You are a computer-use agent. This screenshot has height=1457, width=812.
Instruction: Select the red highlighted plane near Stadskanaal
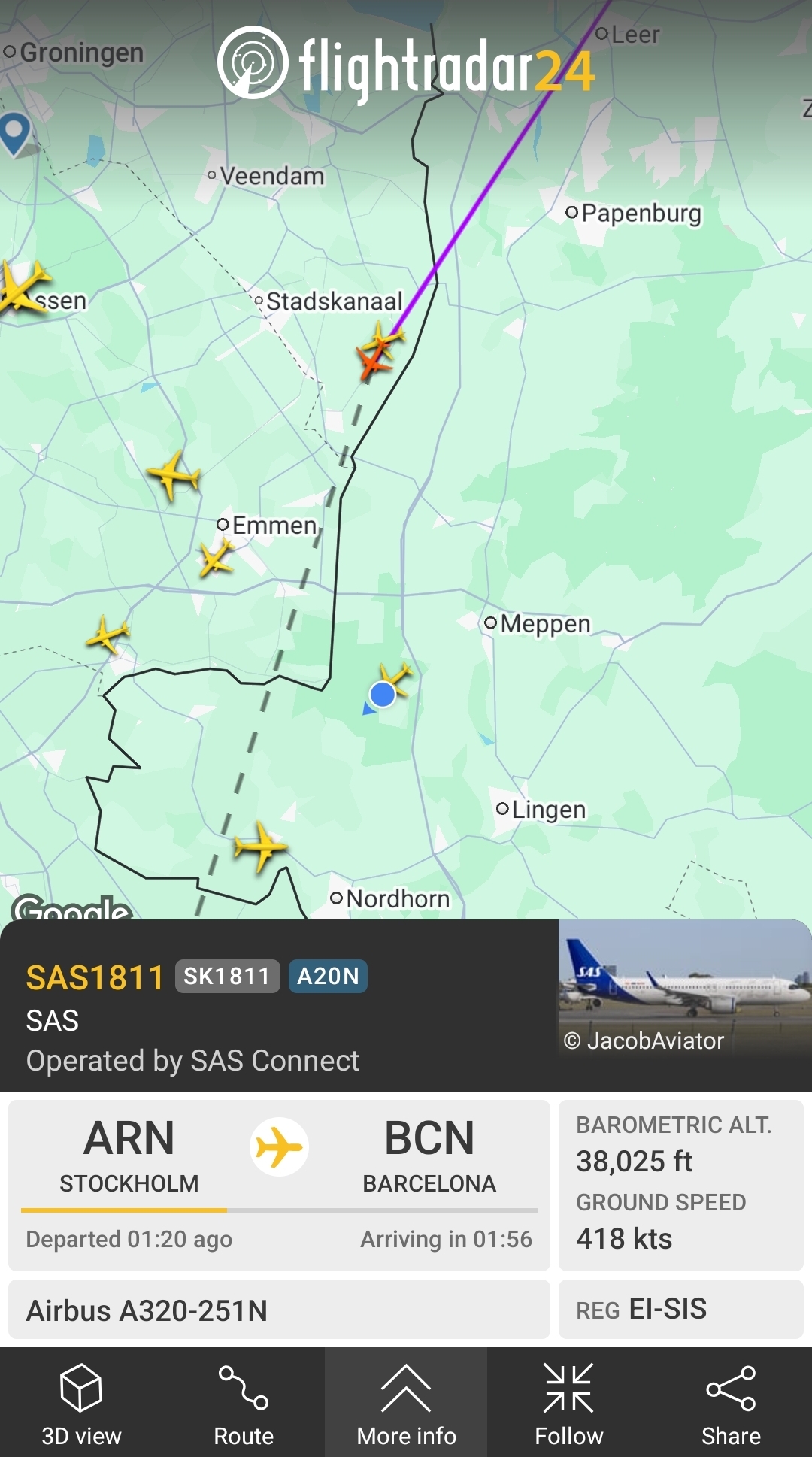pyautogui.click(x=374, y=362)
